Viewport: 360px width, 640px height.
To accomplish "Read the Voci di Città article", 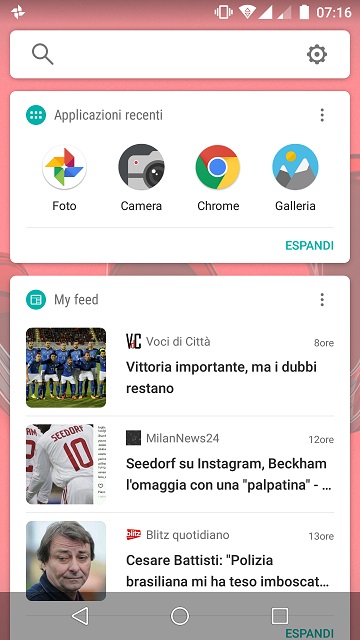I will pyautogui.click(x=180, y=368).
